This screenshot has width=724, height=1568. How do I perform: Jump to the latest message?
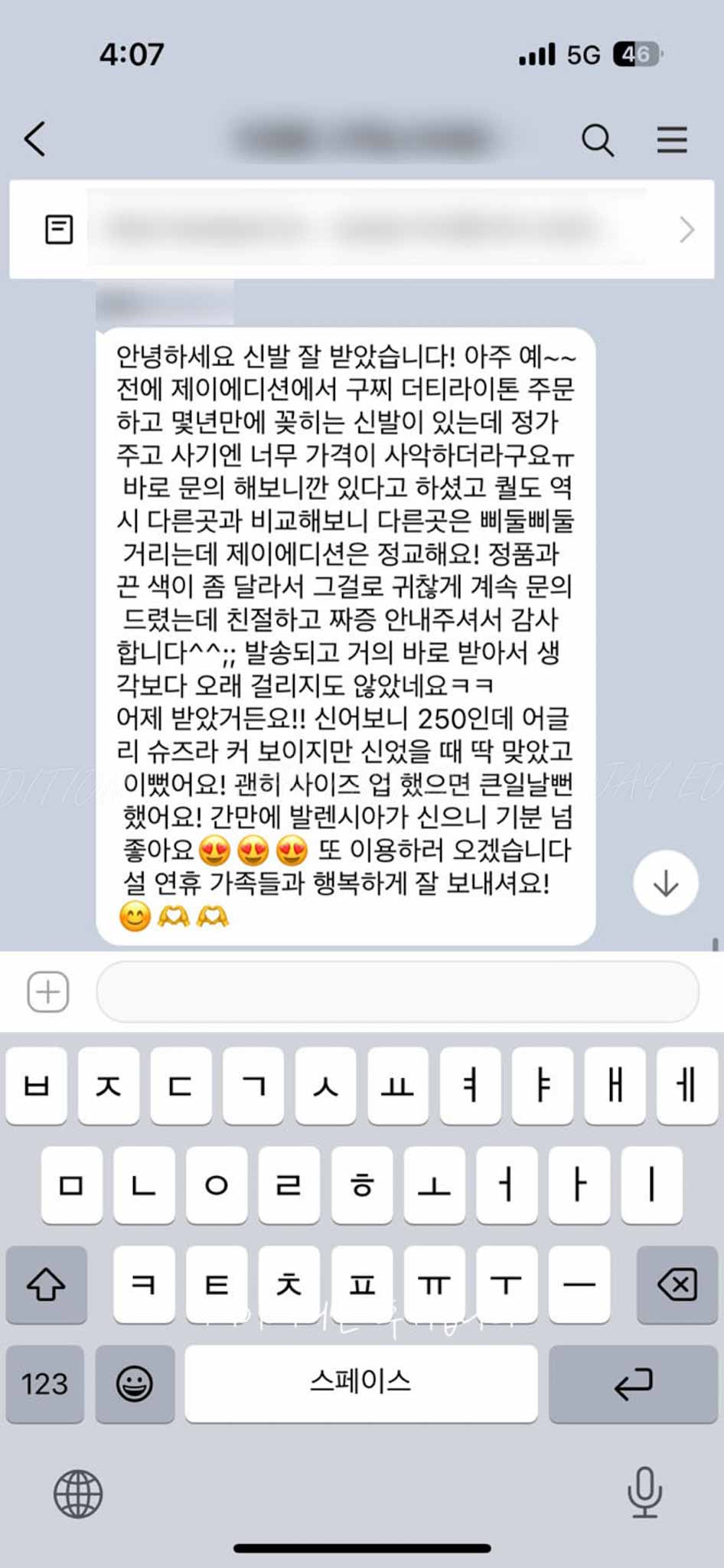click(665, 883)
